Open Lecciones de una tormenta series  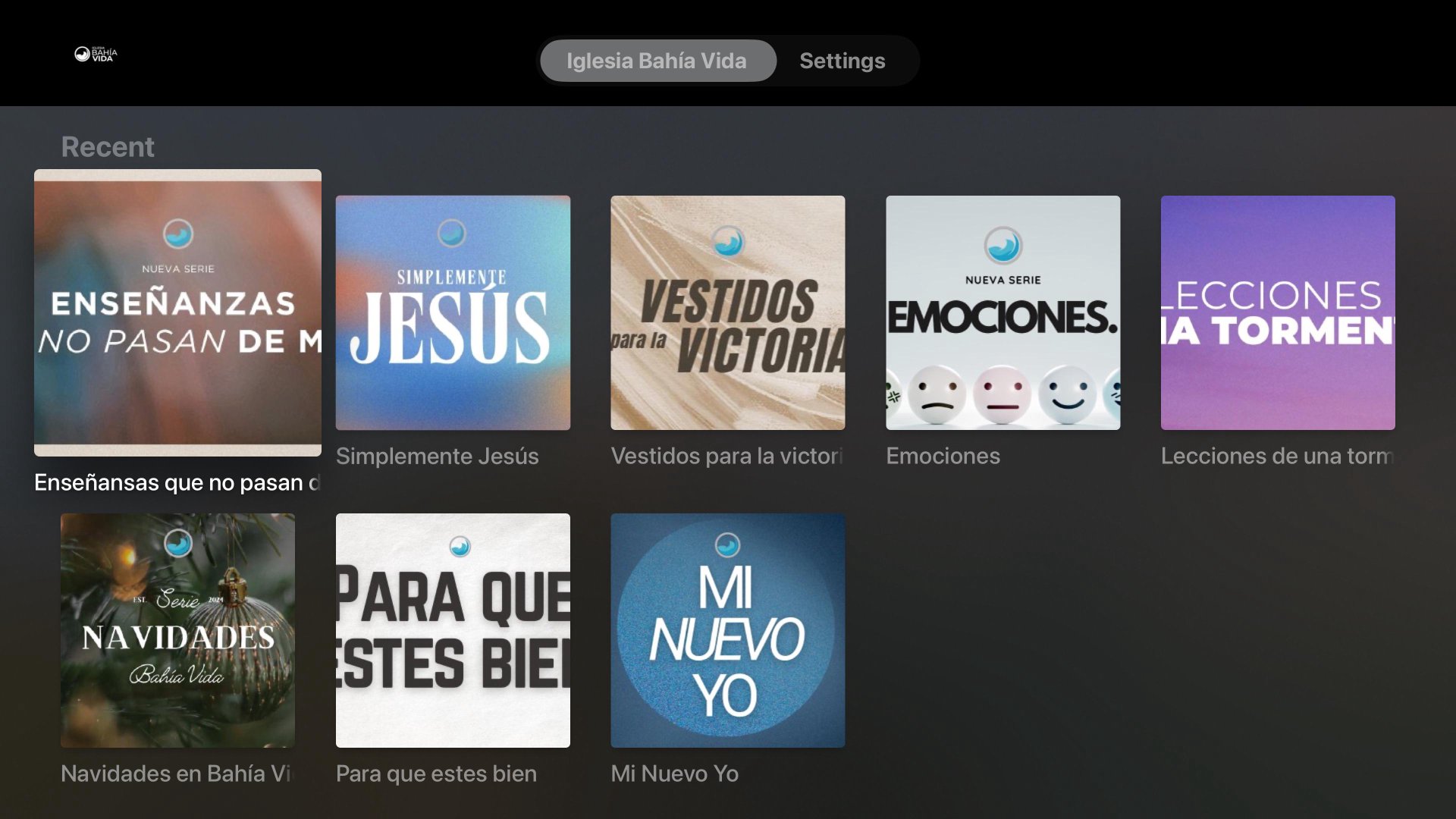click(1277, 312)
